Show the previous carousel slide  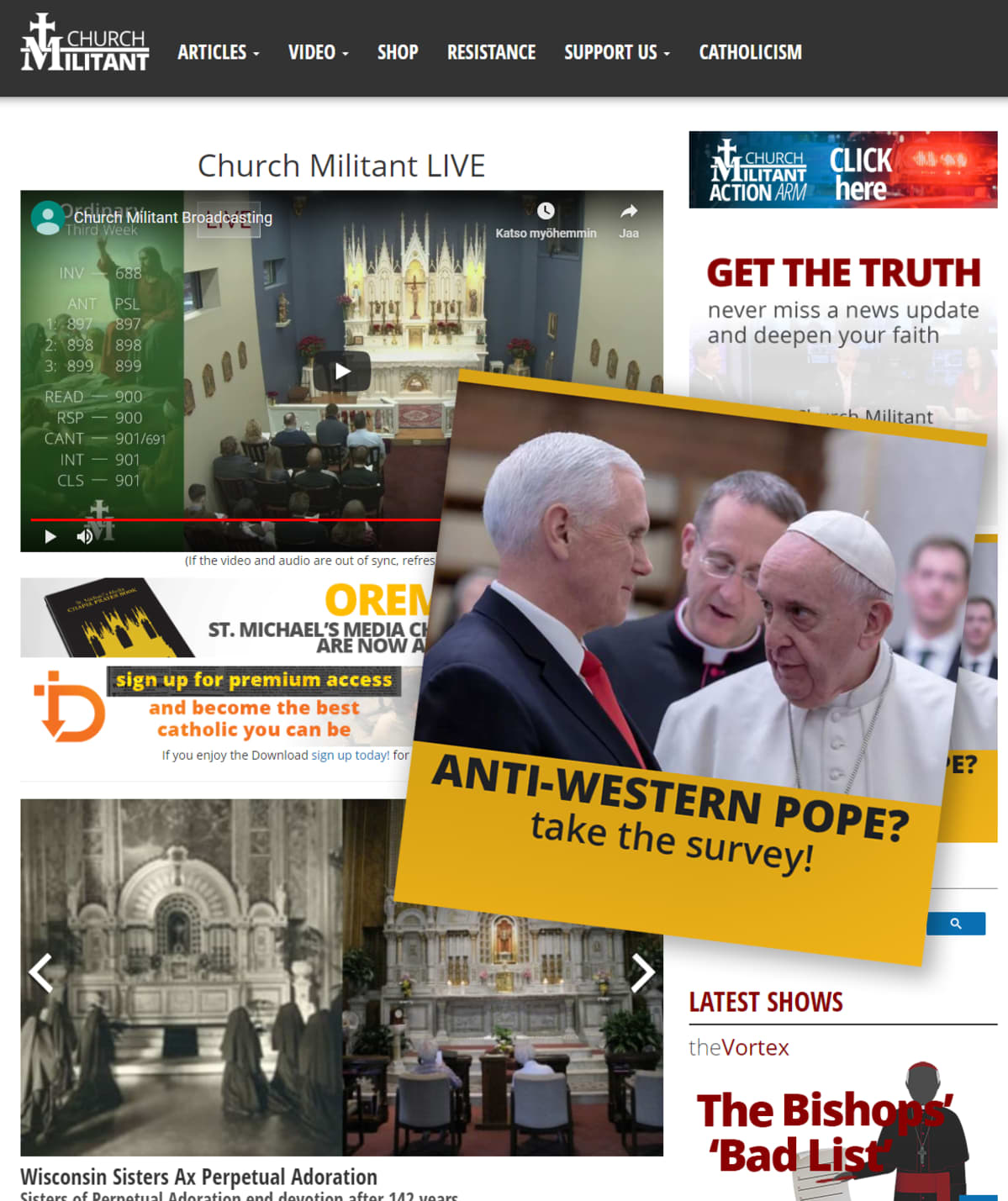[41, 973]
